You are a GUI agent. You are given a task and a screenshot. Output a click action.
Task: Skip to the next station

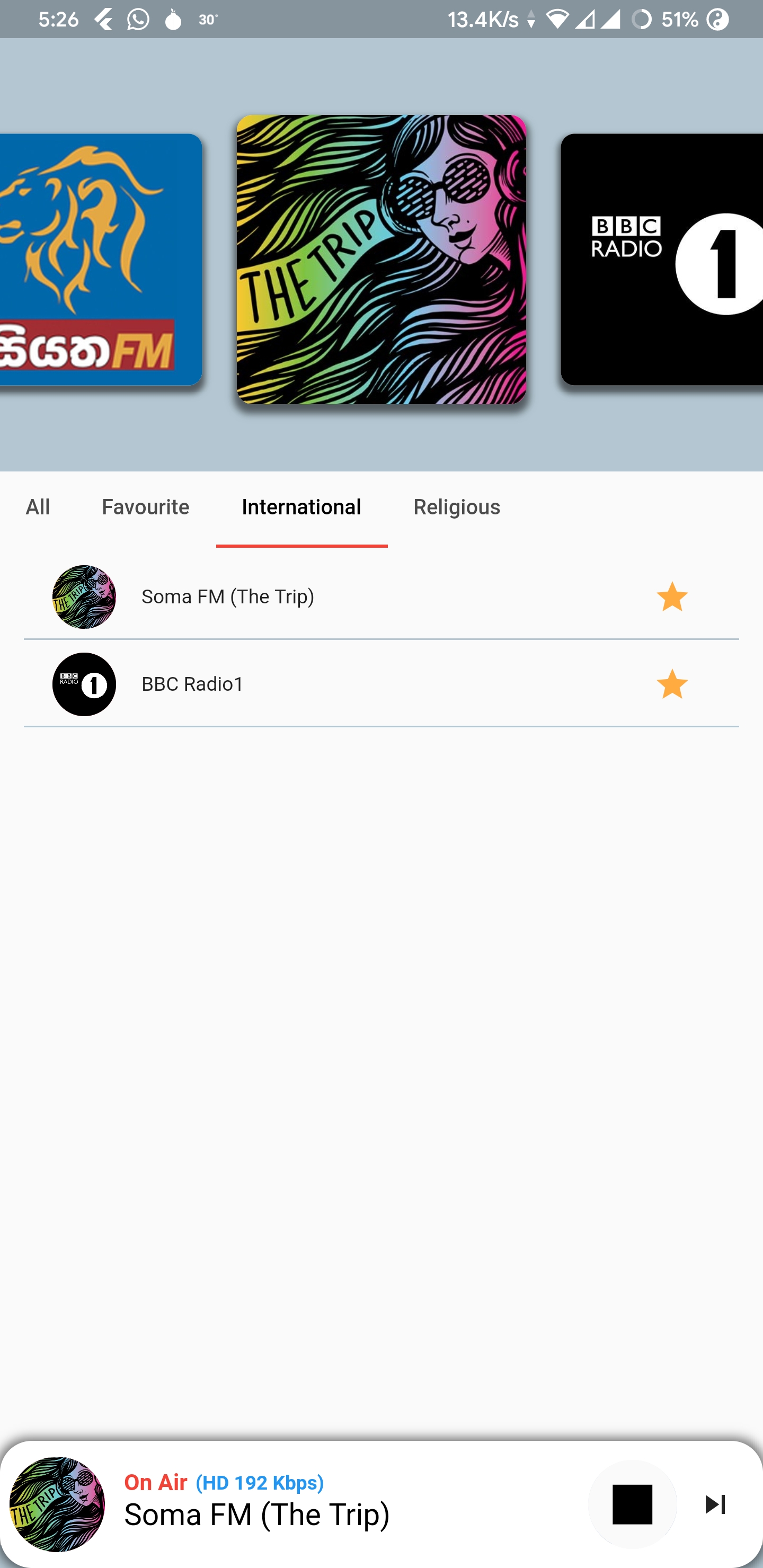[x=715, y=1503]
